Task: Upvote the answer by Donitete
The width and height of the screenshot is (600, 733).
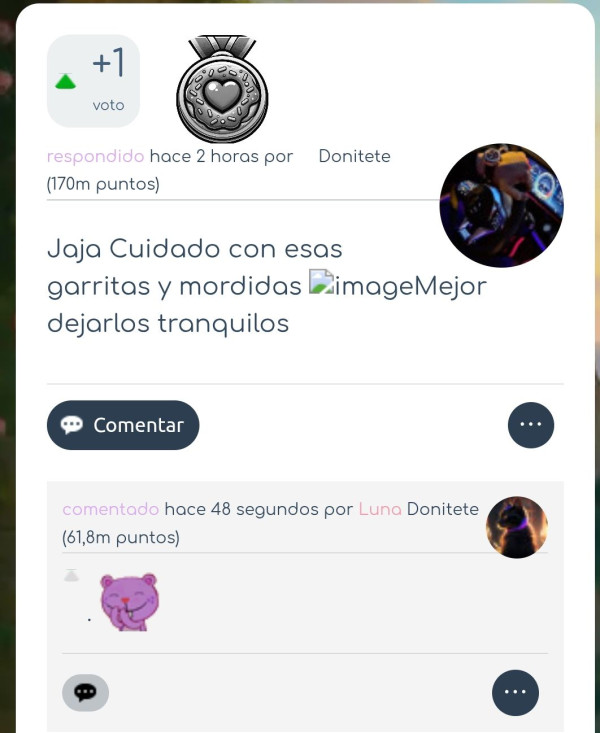Action: pyautogui.click(x=66, y=82)
